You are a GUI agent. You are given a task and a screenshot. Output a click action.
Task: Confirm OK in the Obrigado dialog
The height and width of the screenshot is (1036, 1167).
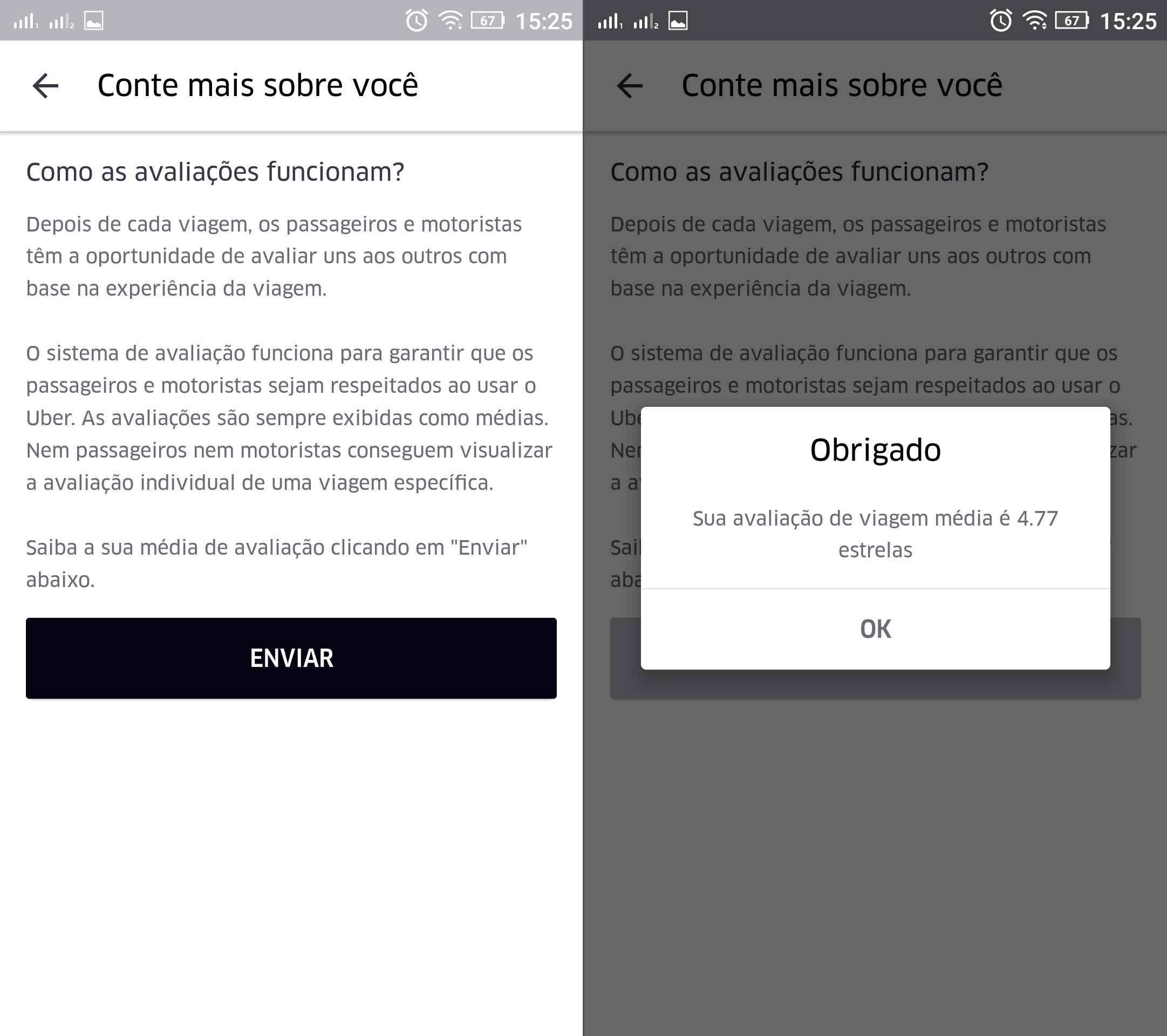pyautogui.click(x=875, y=629)
